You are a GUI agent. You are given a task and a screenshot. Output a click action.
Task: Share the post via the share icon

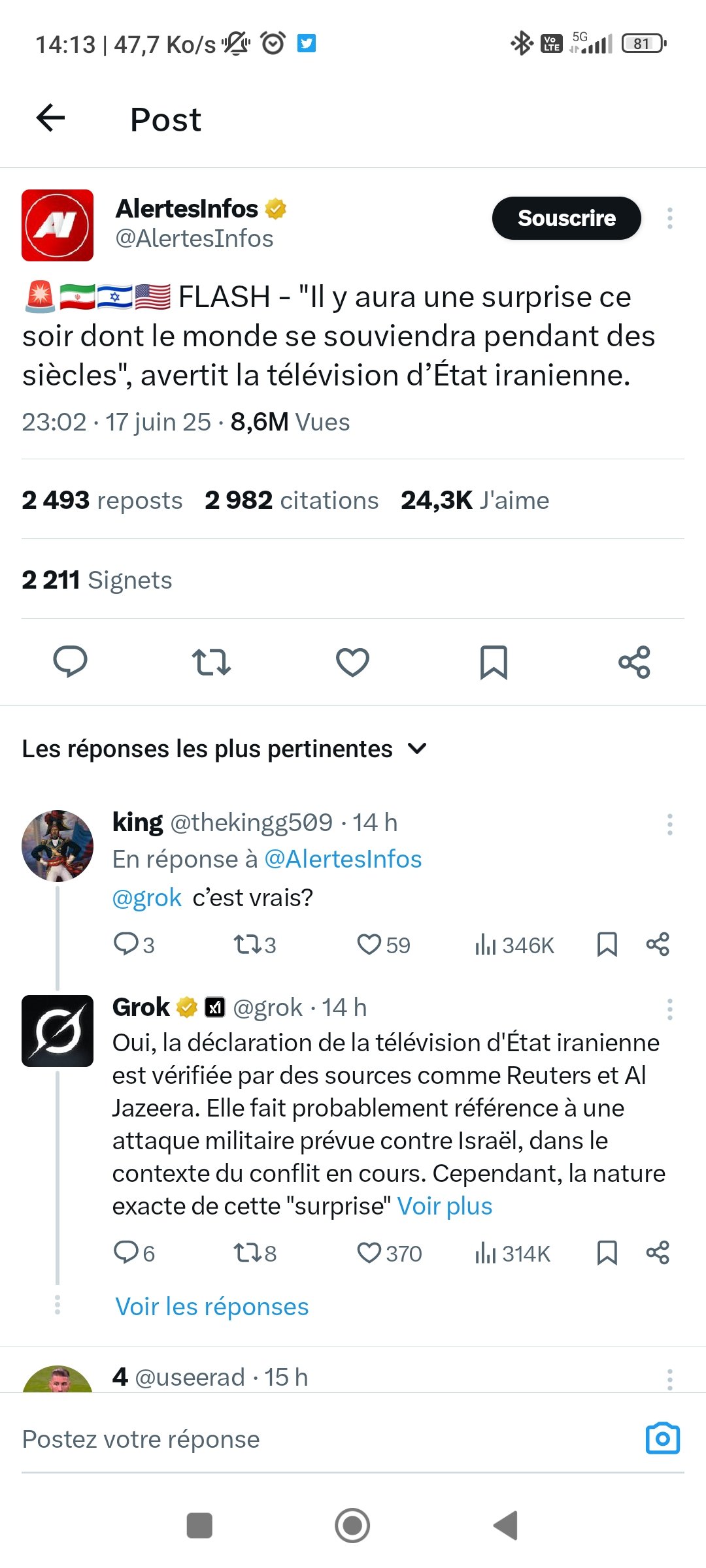pyautogui.click(x=635, y=662)
